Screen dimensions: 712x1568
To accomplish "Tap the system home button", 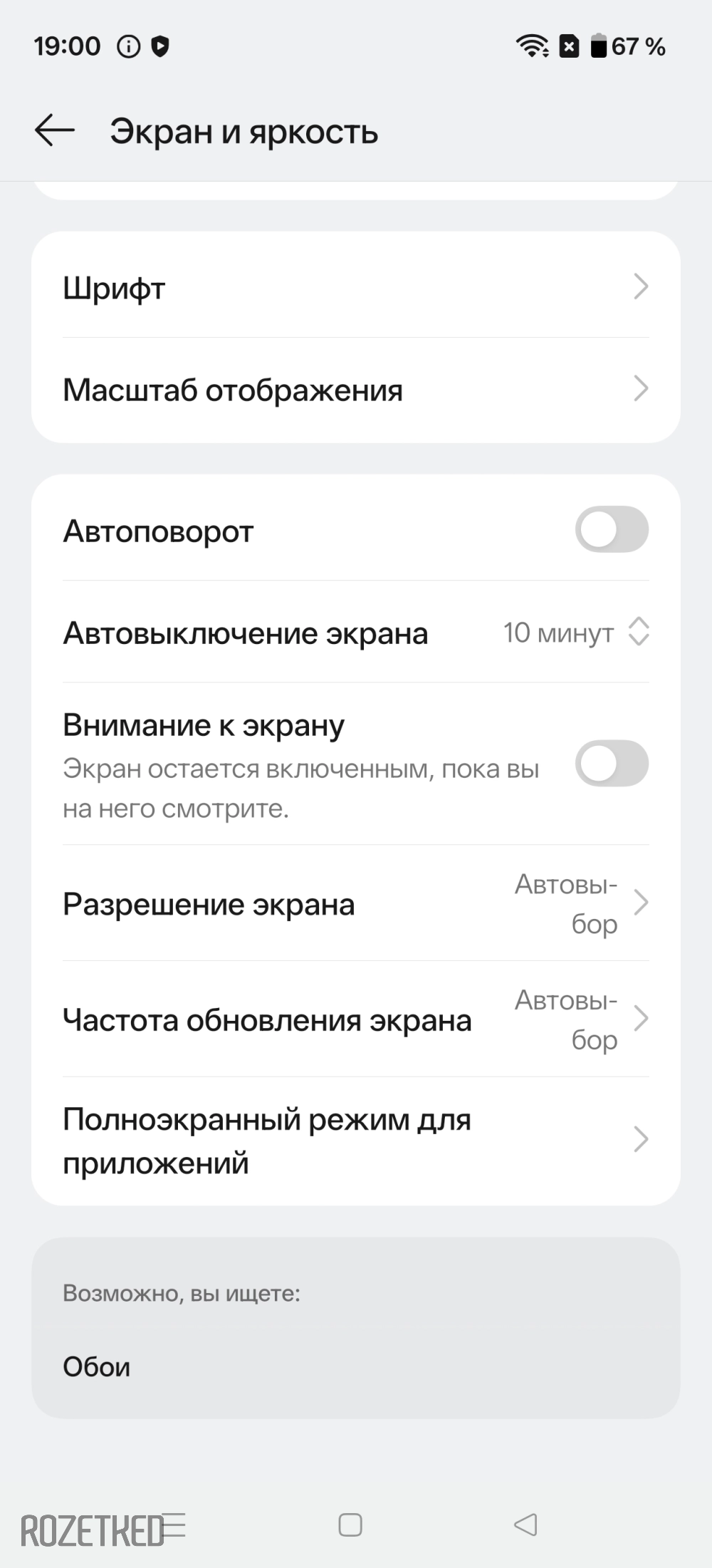I will coord(350,1525).
